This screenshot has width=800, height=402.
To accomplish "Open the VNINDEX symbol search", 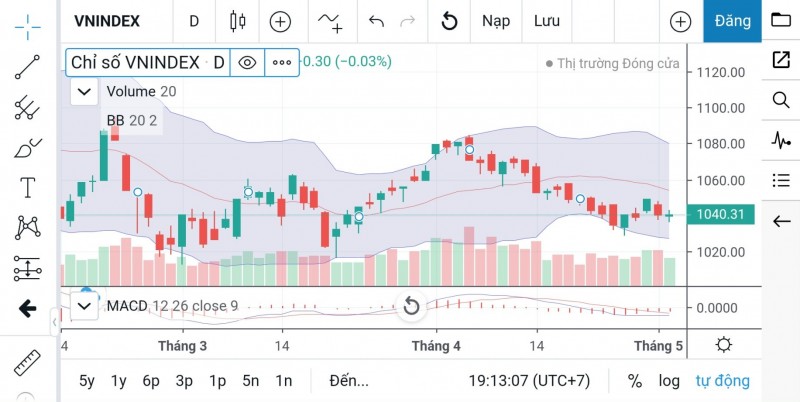I will click(x=108, y=21).
